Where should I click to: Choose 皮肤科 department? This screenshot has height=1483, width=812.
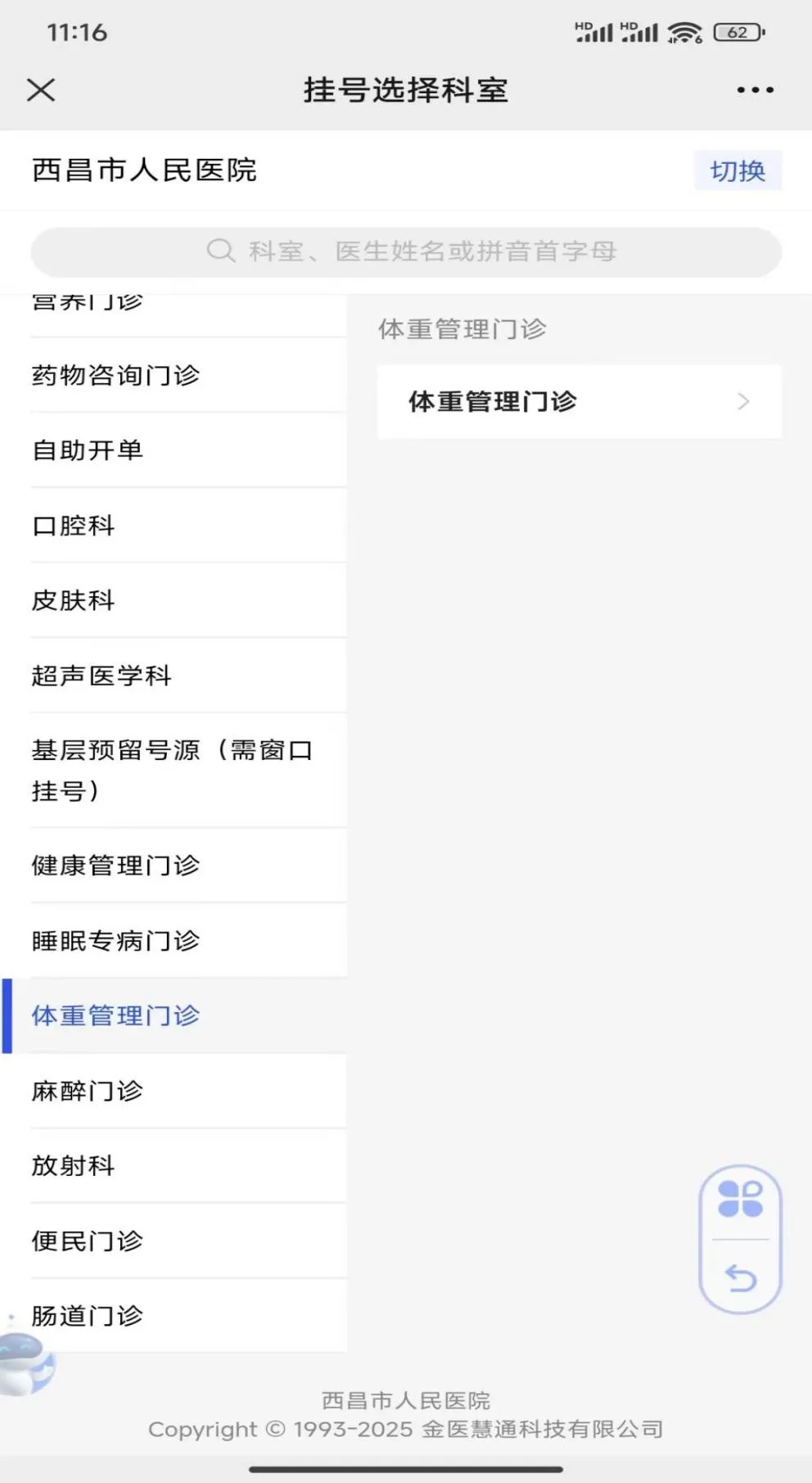point(74,600)
